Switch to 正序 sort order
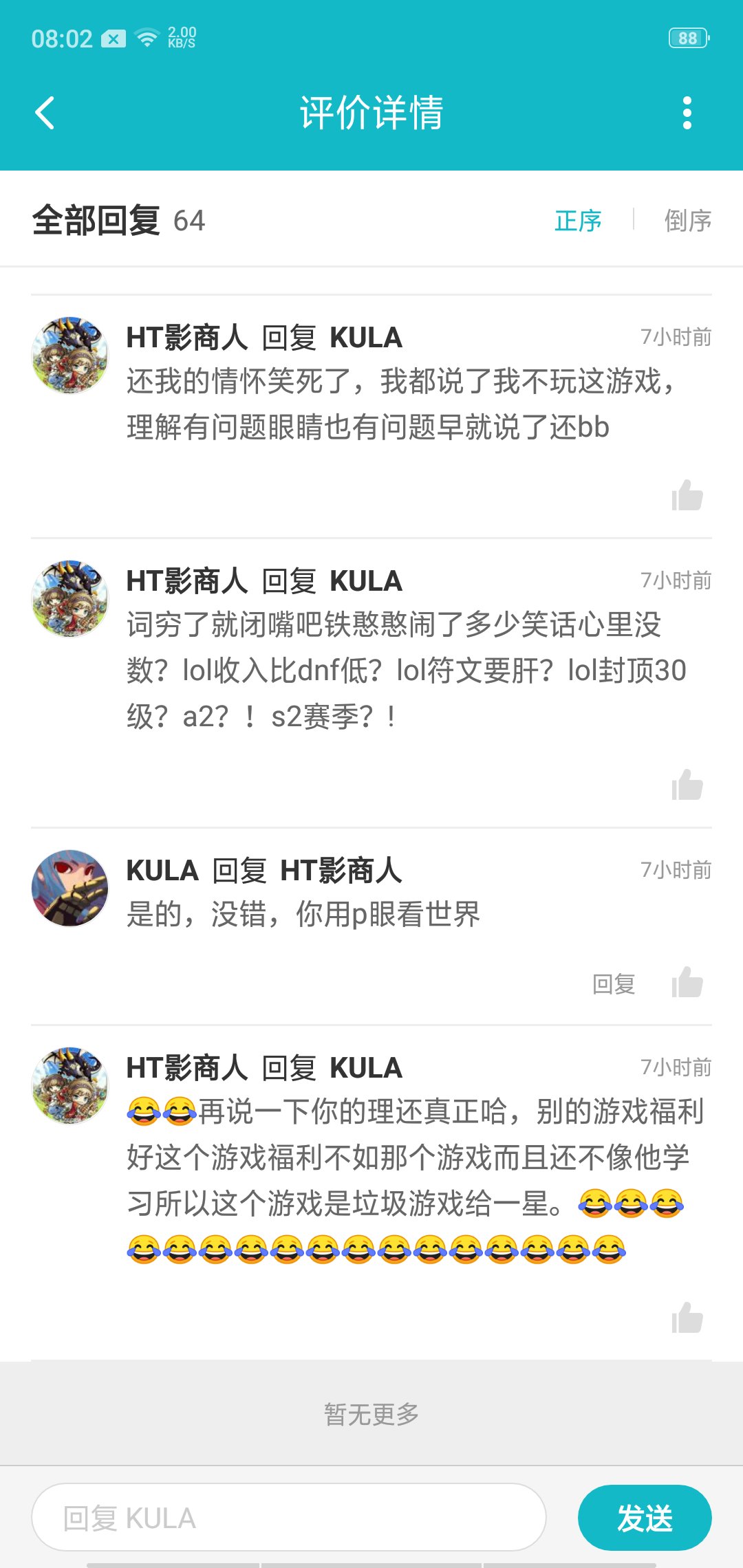 (x=578, y=221)
